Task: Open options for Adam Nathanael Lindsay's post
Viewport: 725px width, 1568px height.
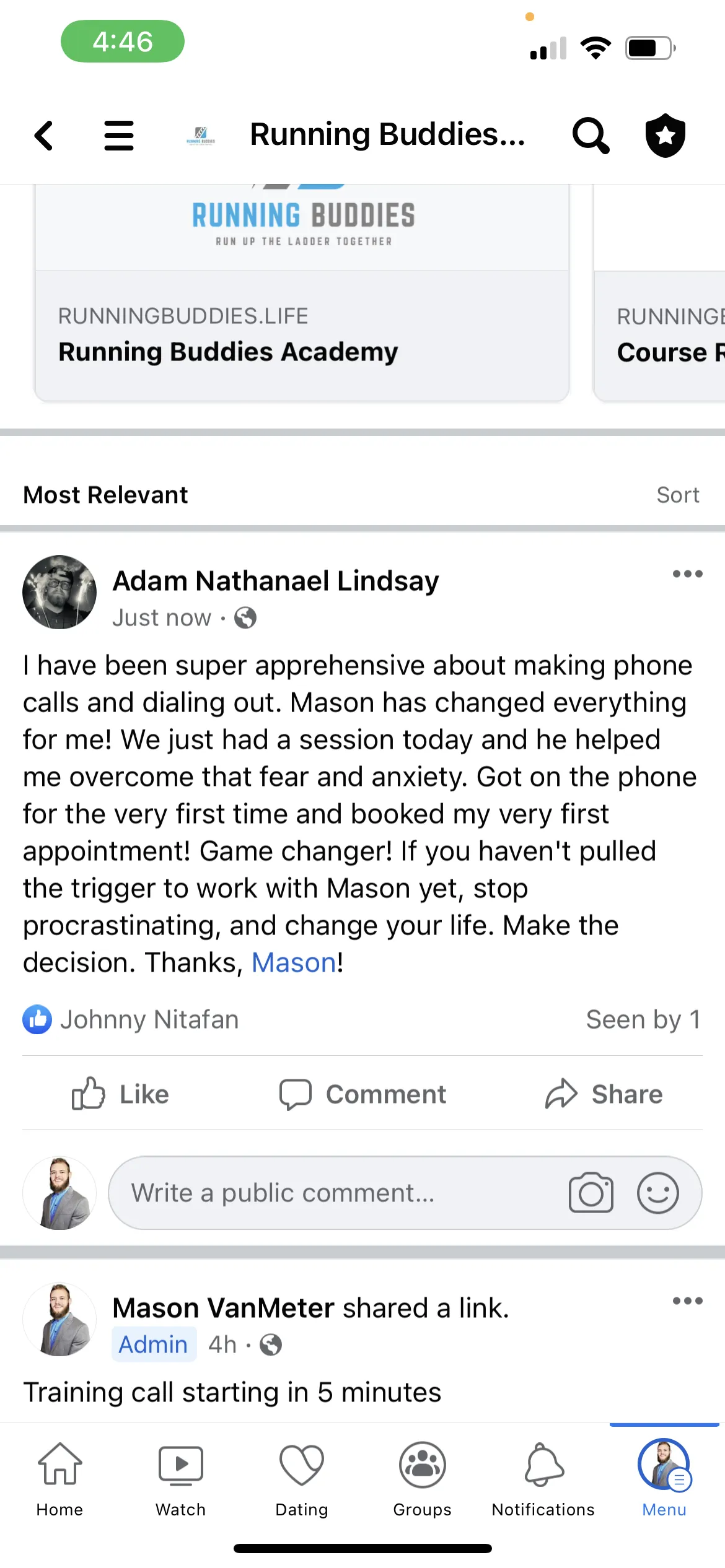Action: coord(687,574)
